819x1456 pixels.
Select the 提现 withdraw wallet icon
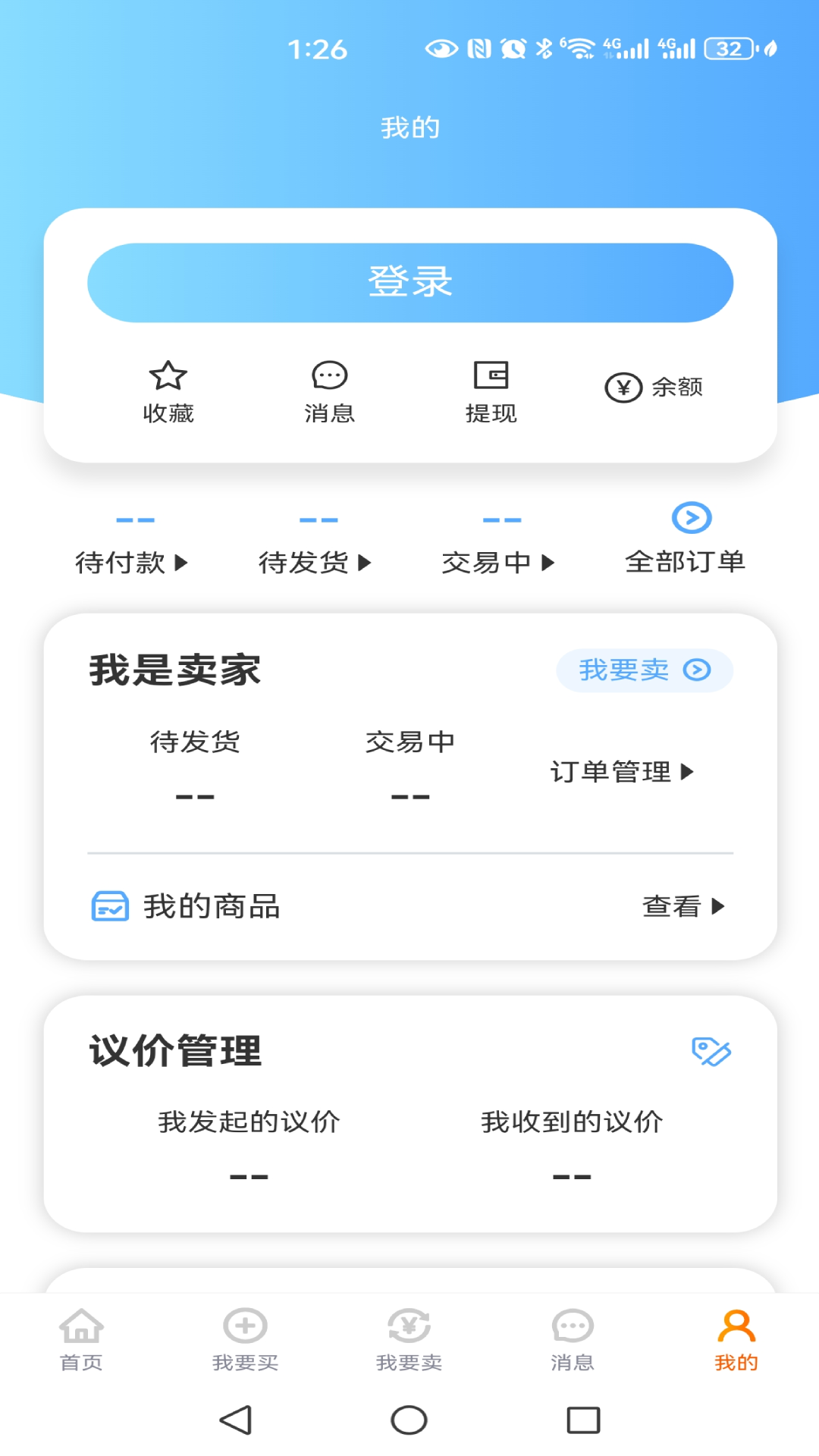point(491,374)
